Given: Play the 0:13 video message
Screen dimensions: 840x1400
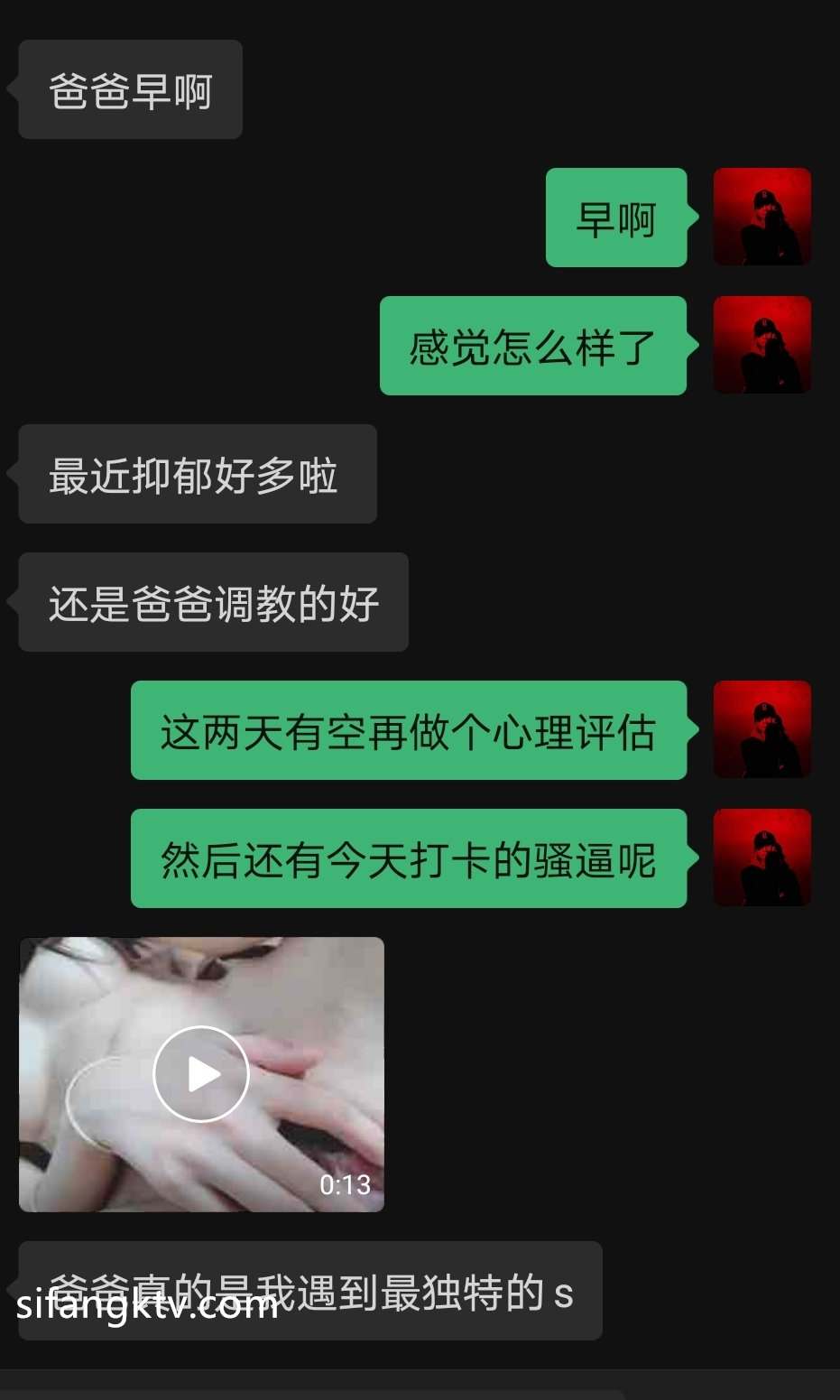Looking at the screenshot, I should tap(200, 1074).
